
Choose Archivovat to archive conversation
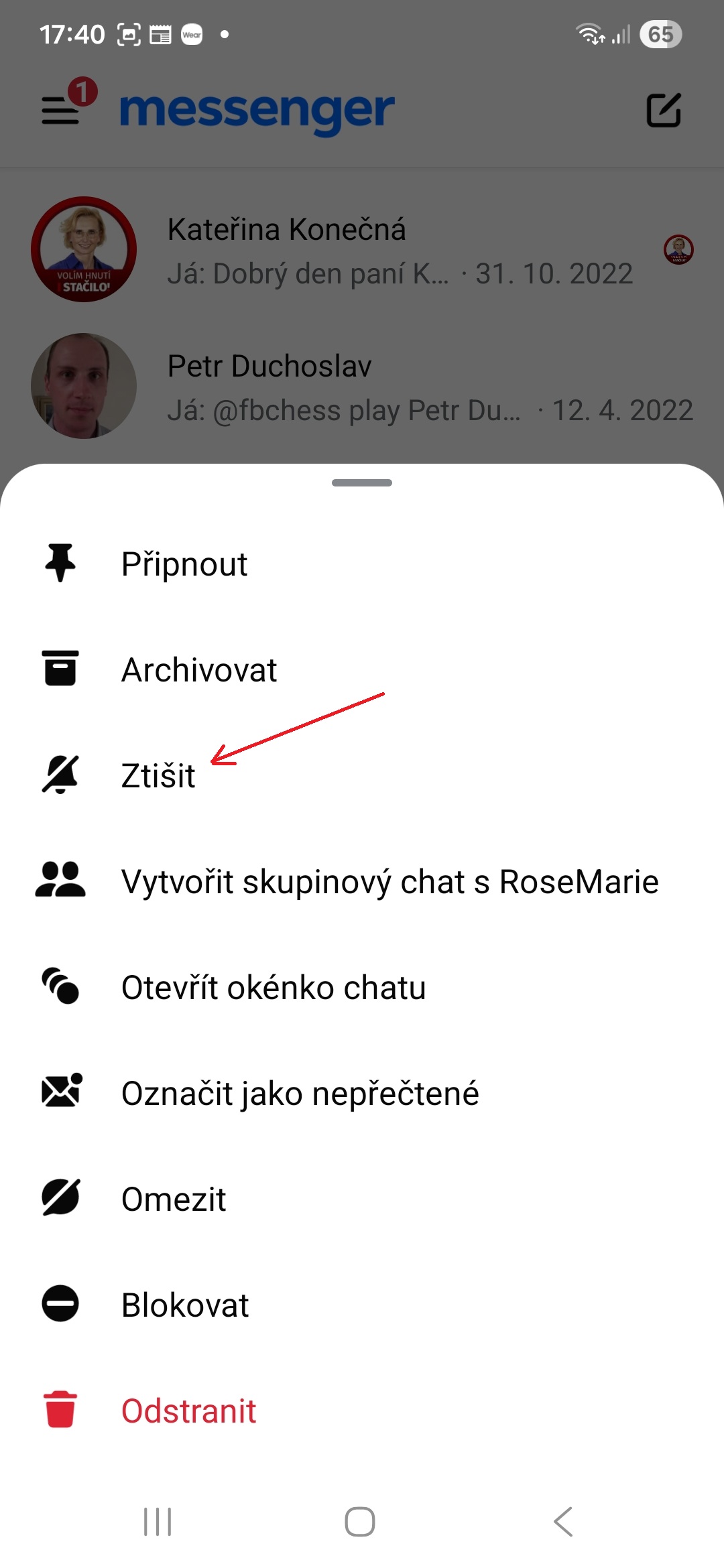click(199, 669)
